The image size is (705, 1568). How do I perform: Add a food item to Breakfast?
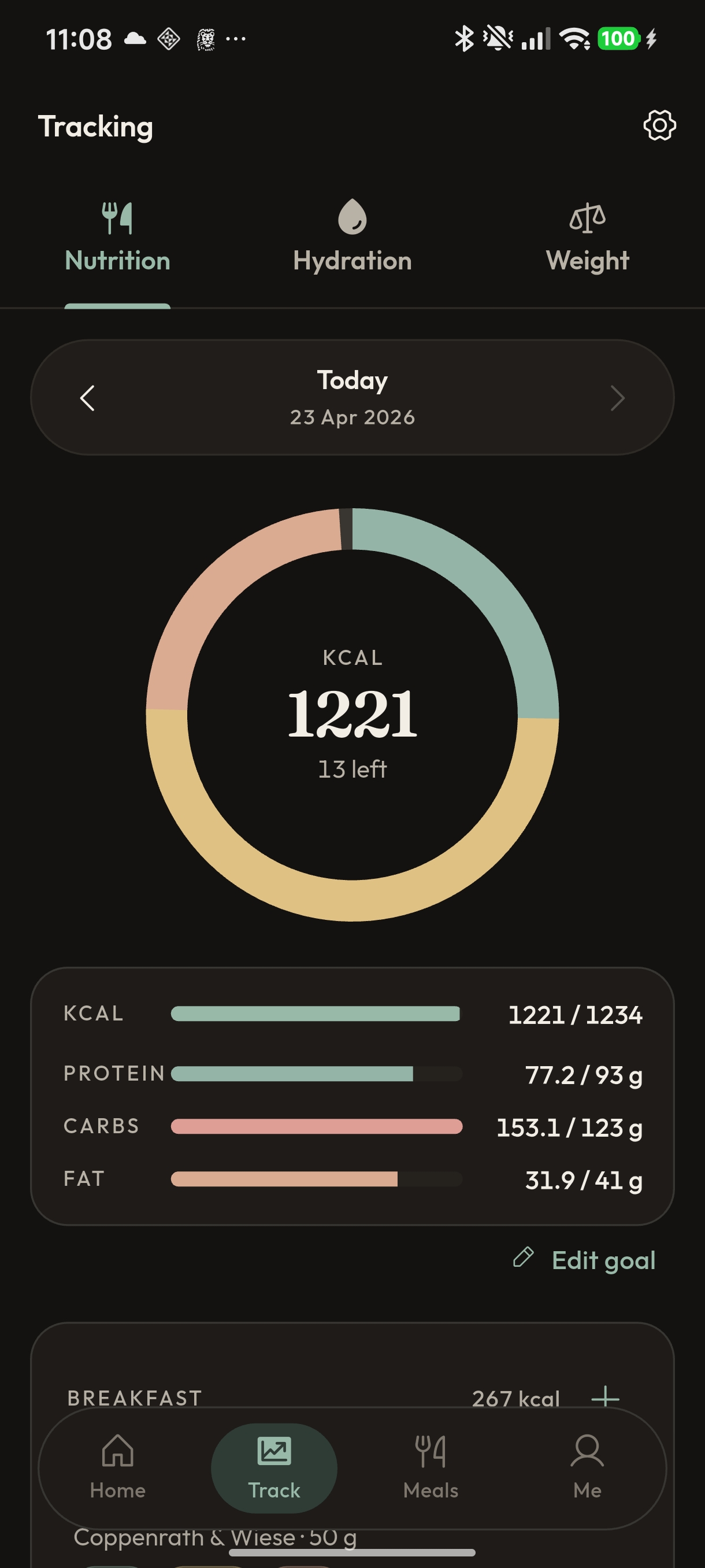pyautogui.click(x=604, y=1398)
